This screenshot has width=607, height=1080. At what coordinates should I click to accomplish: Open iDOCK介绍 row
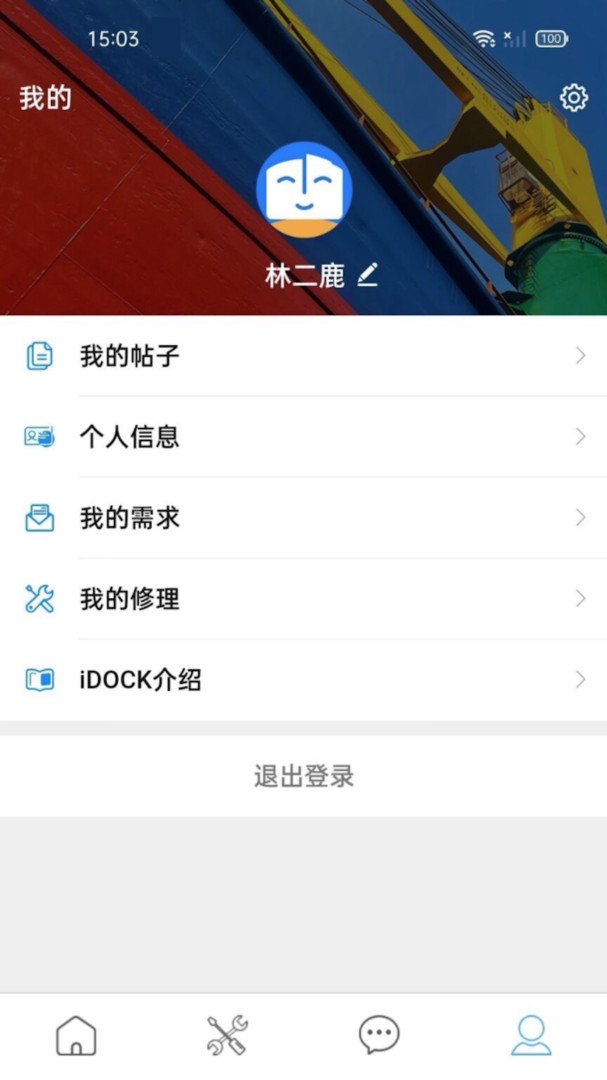(x=303, y=680)
